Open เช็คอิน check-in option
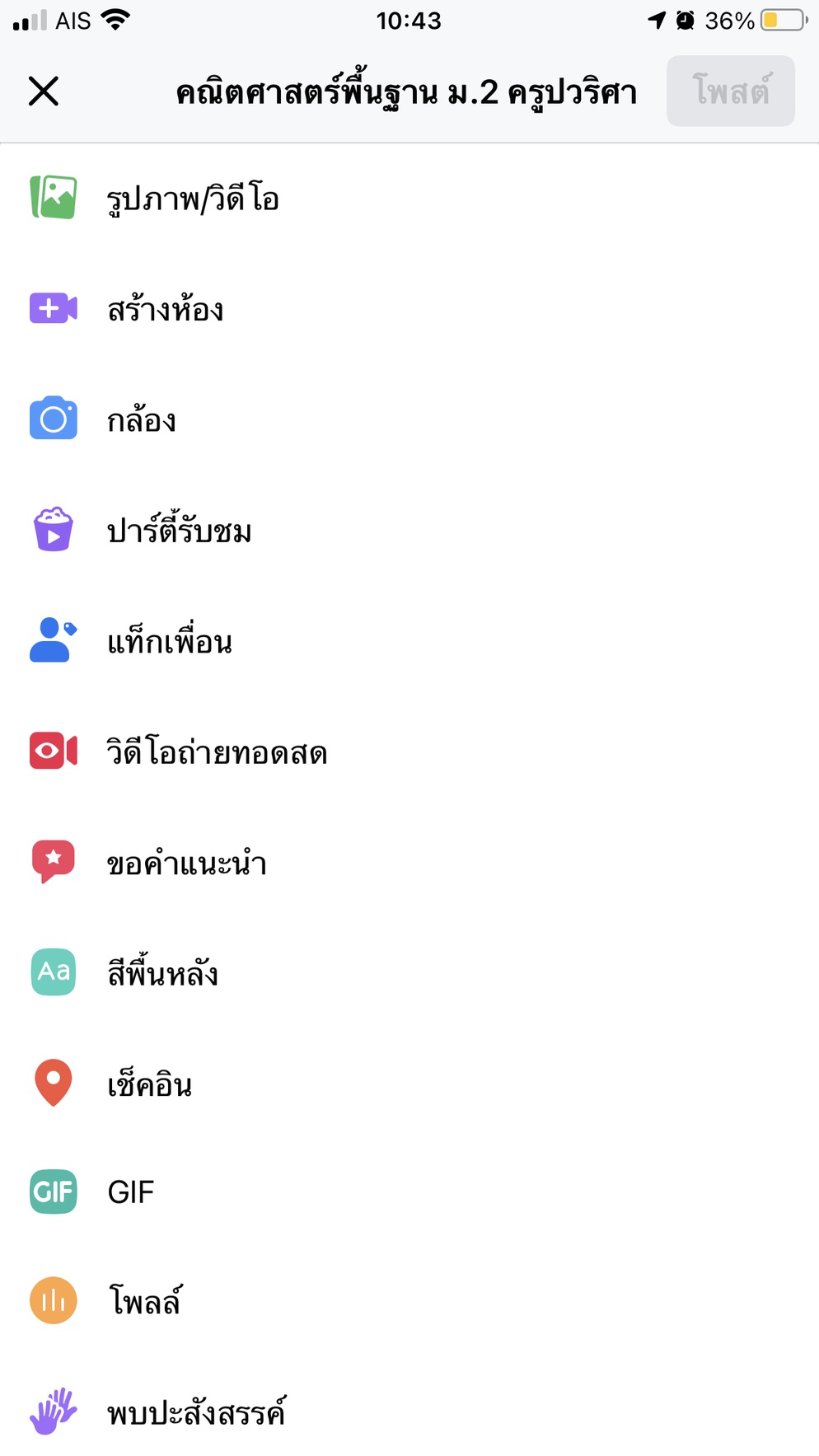This screenshot has width=819, height=1456. (x=409, y=1084)
